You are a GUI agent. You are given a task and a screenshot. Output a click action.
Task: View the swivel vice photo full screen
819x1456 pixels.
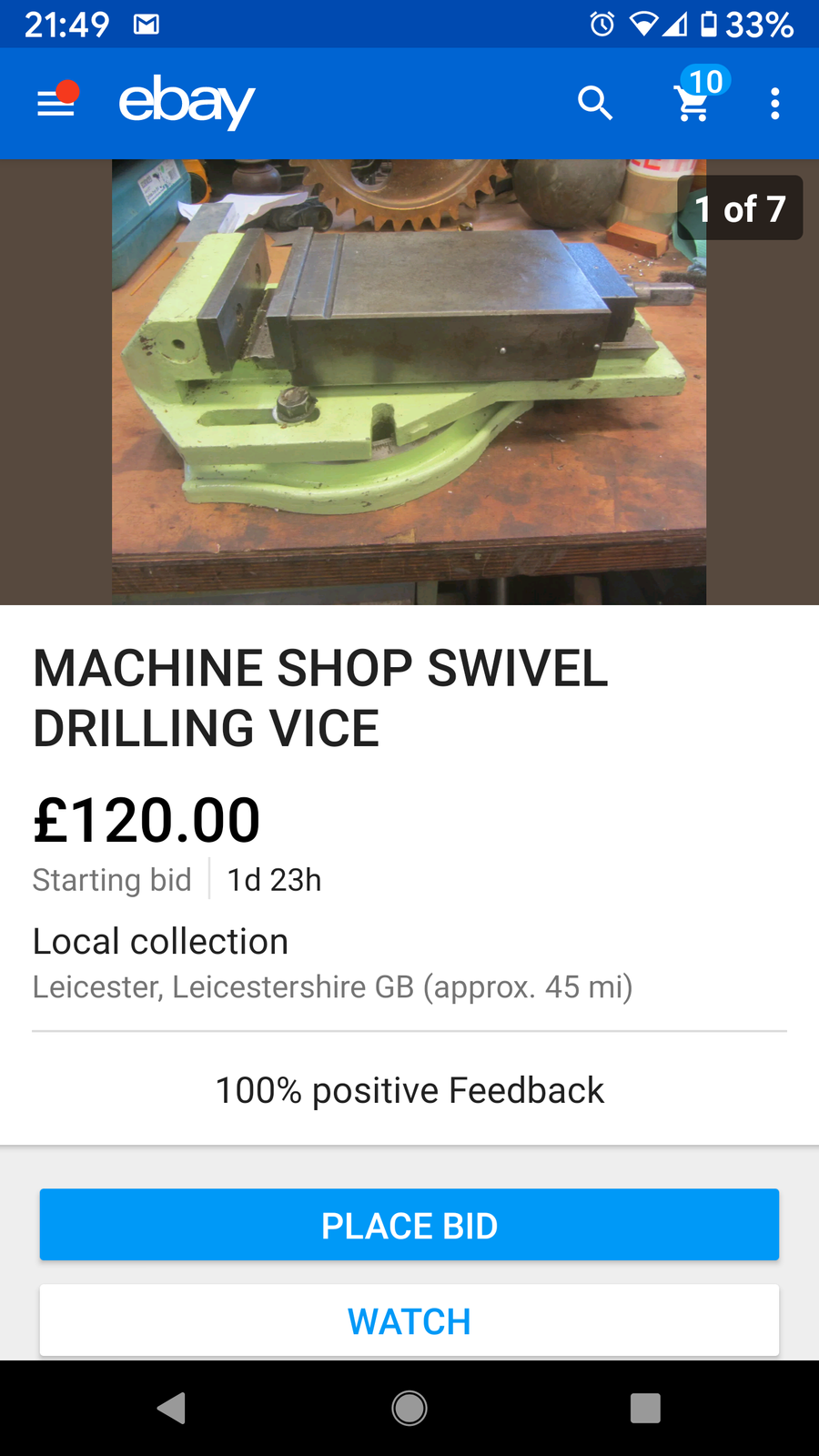pos(409,382)
